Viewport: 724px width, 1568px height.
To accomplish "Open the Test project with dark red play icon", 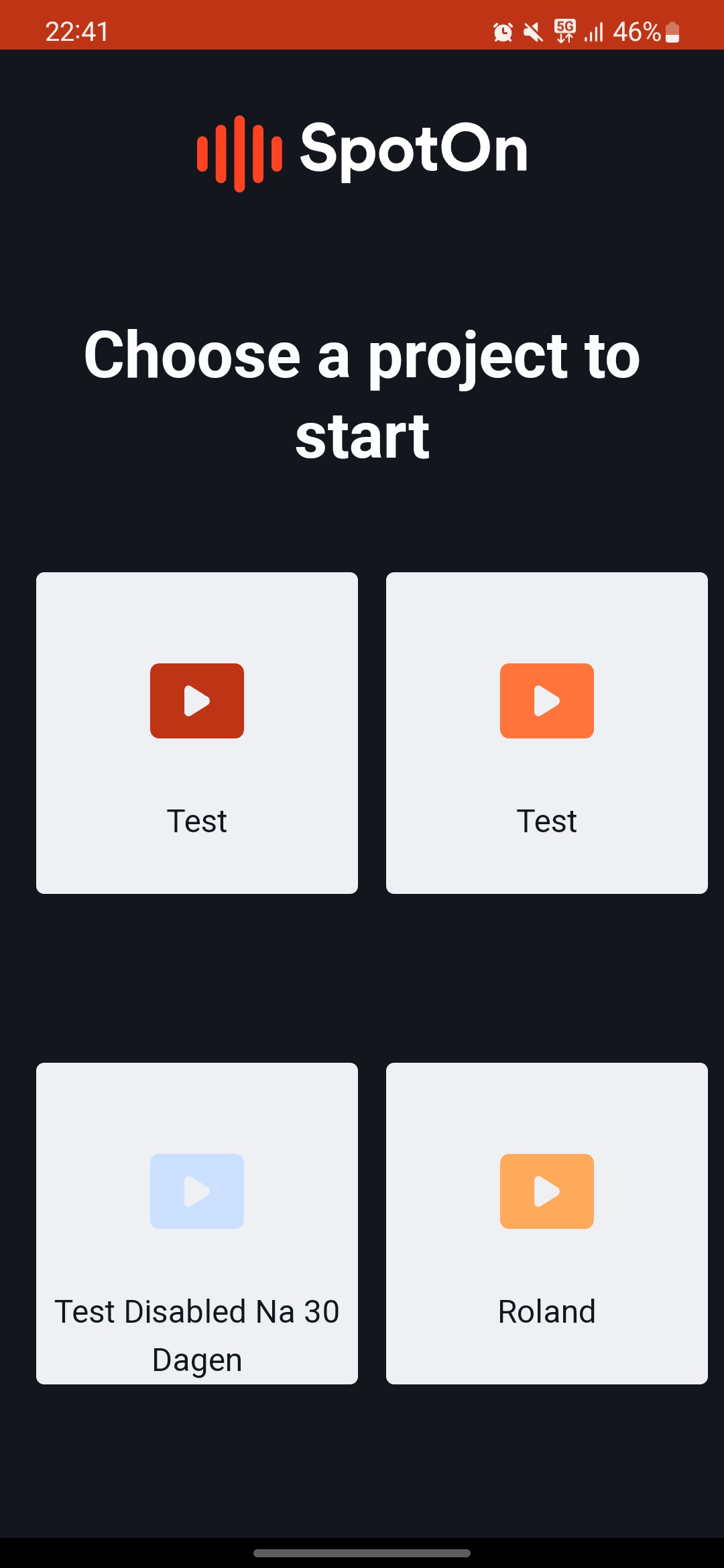I will [x=197, y=732].
